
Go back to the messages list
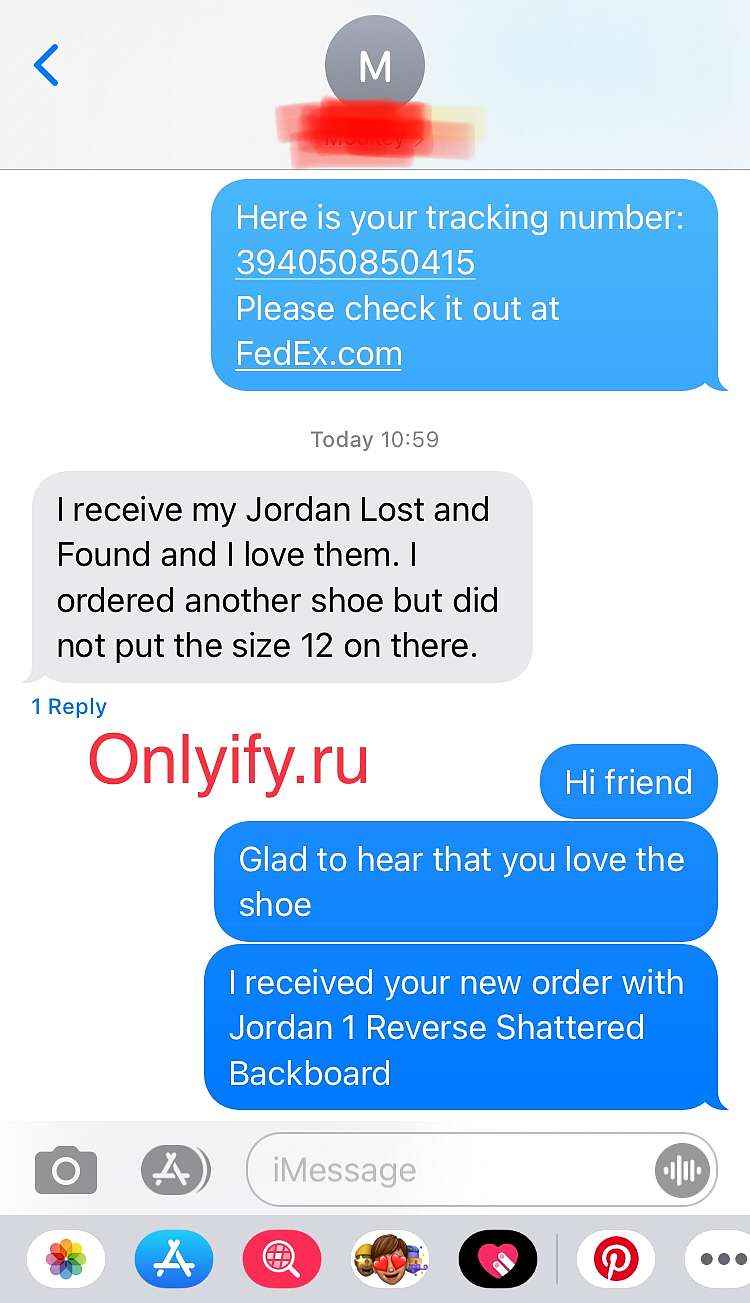[x=46, y=65]
